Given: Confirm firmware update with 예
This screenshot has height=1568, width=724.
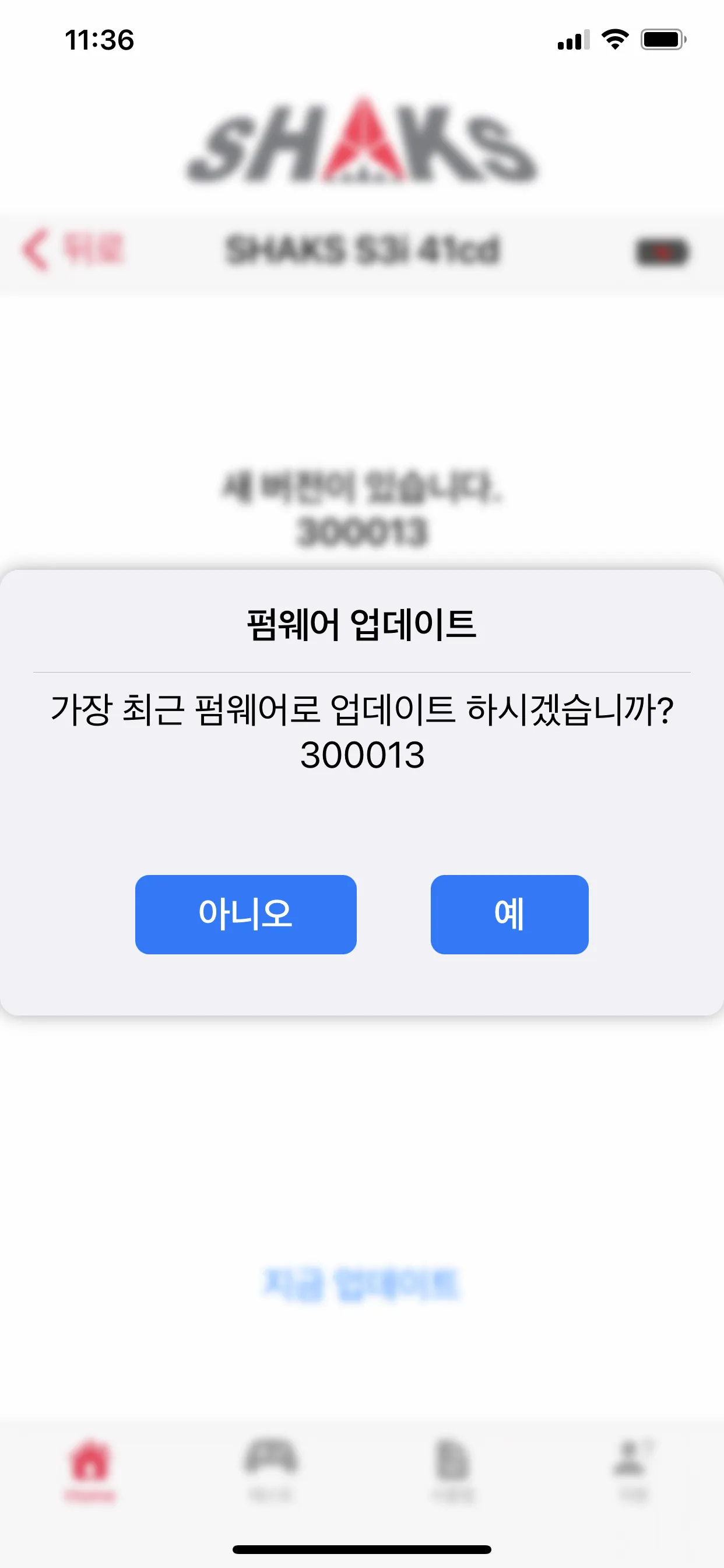Looking at the screenshot, I should [x=509, y=914].
